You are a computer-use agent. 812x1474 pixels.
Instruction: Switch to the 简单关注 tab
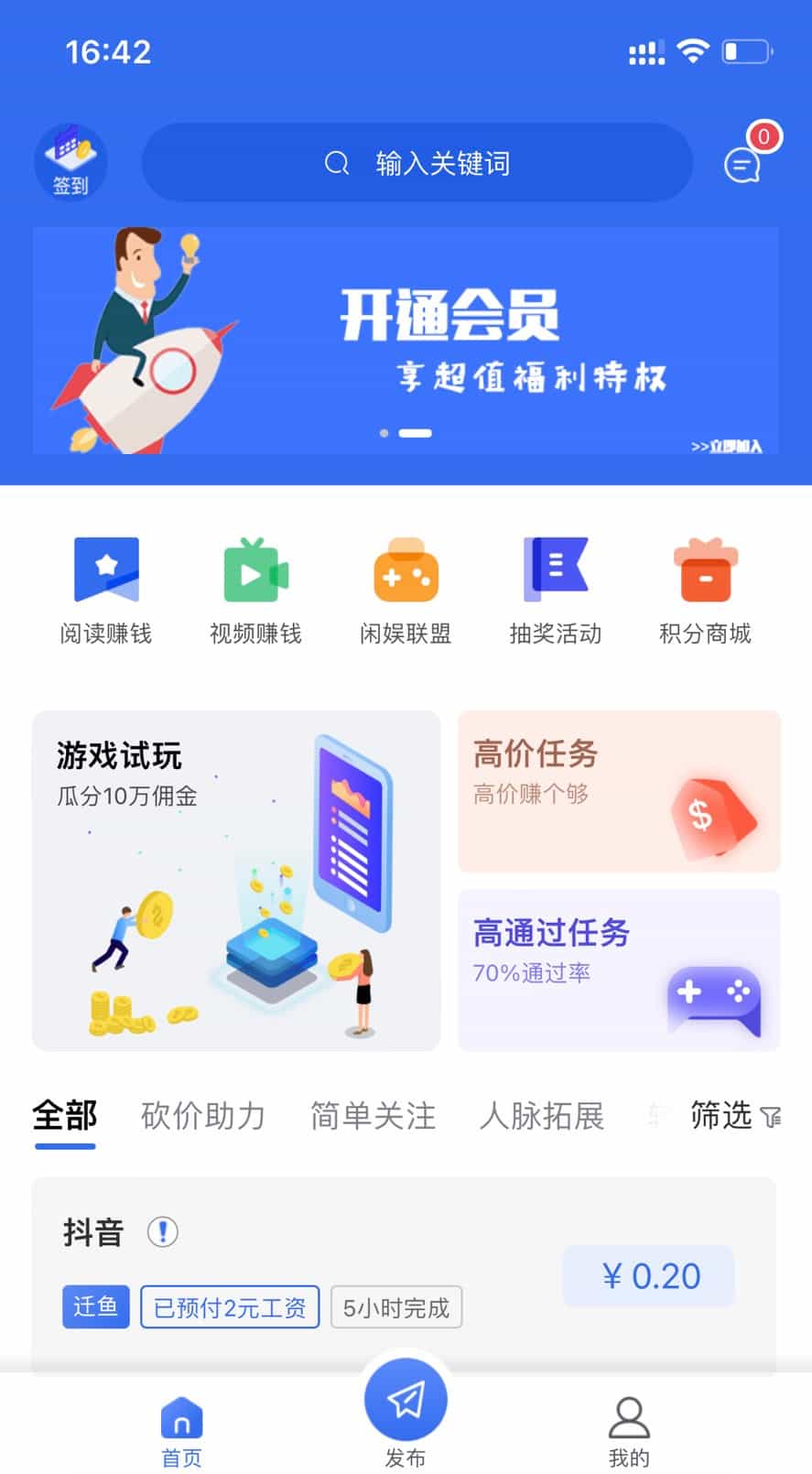[x=373, y=1116]
